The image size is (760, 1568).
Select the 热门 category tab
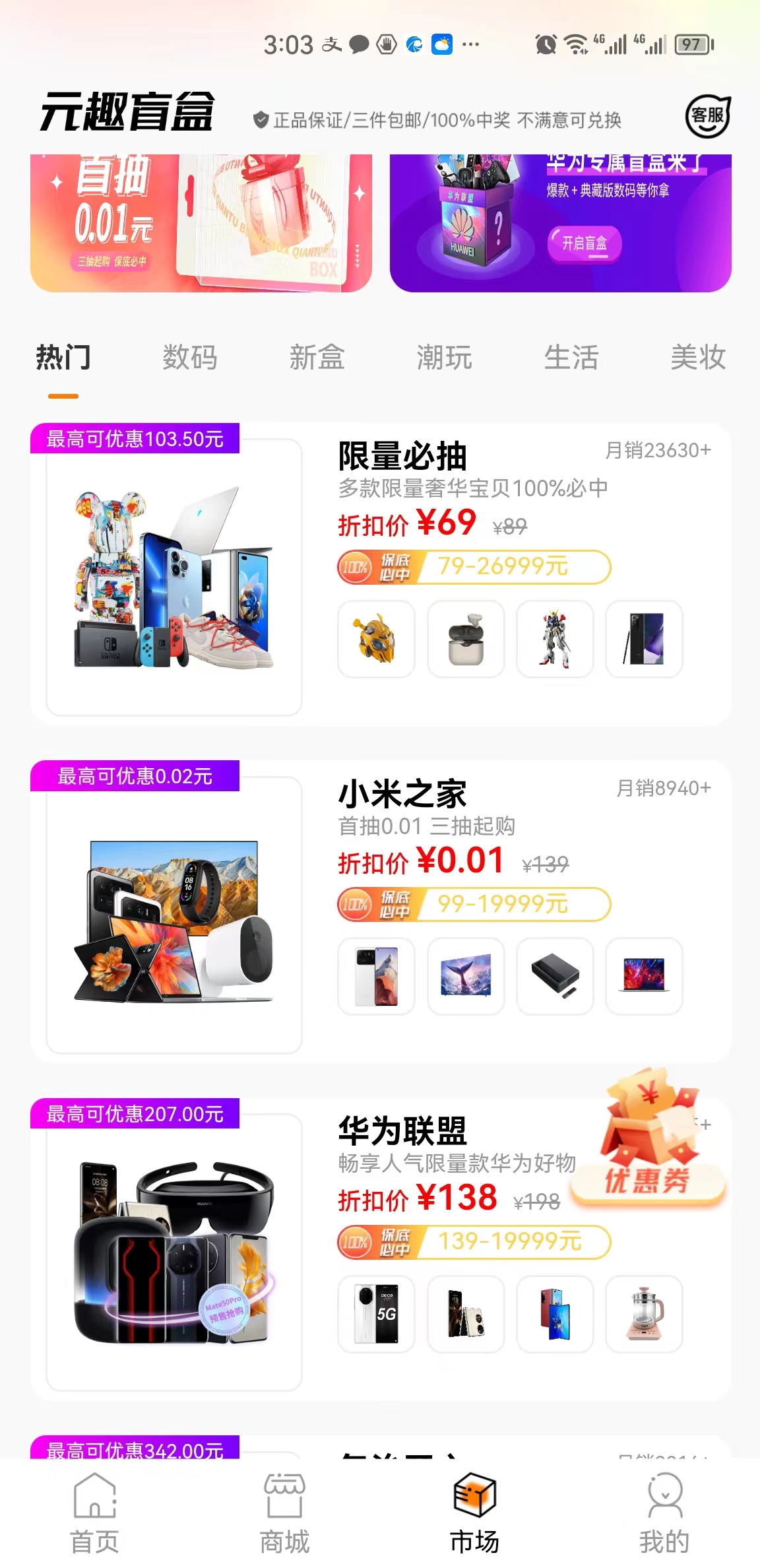click(x=63, y=358)
